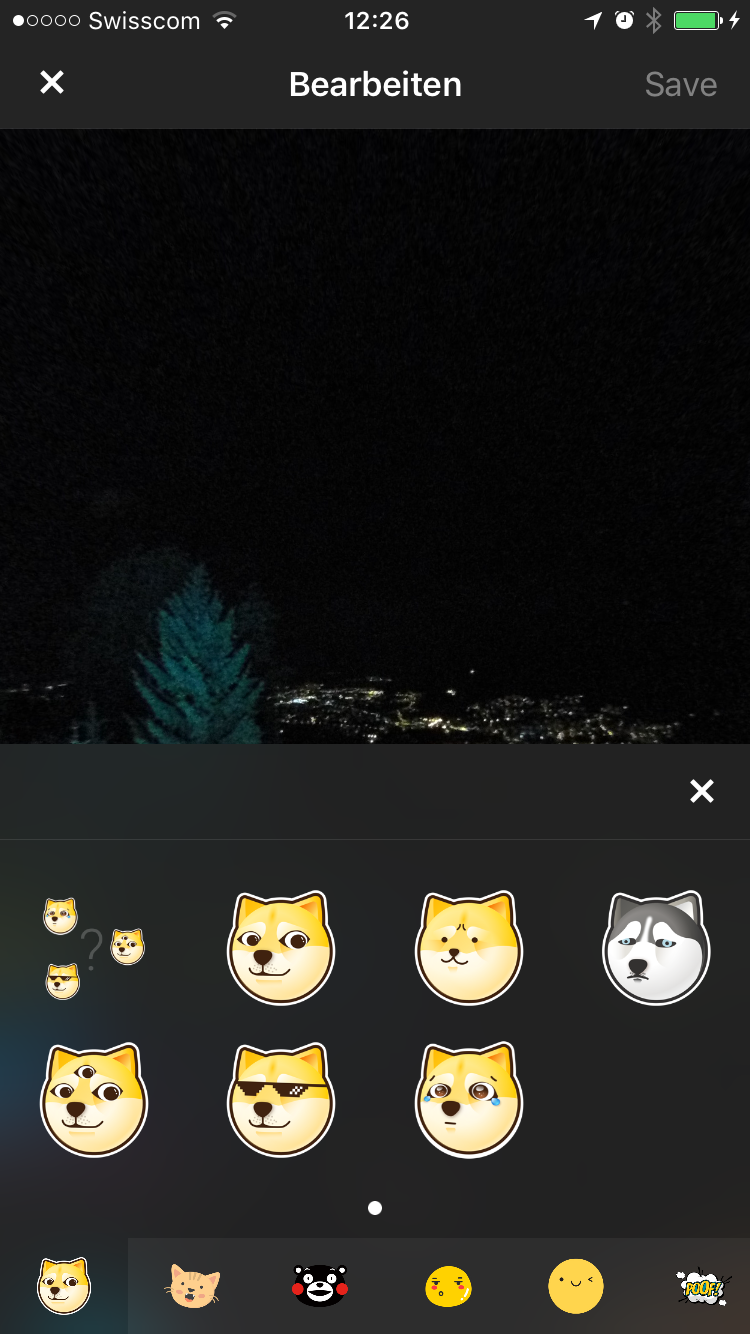Select the winking yellow face sticker pack

click(x=576, y=1286)
